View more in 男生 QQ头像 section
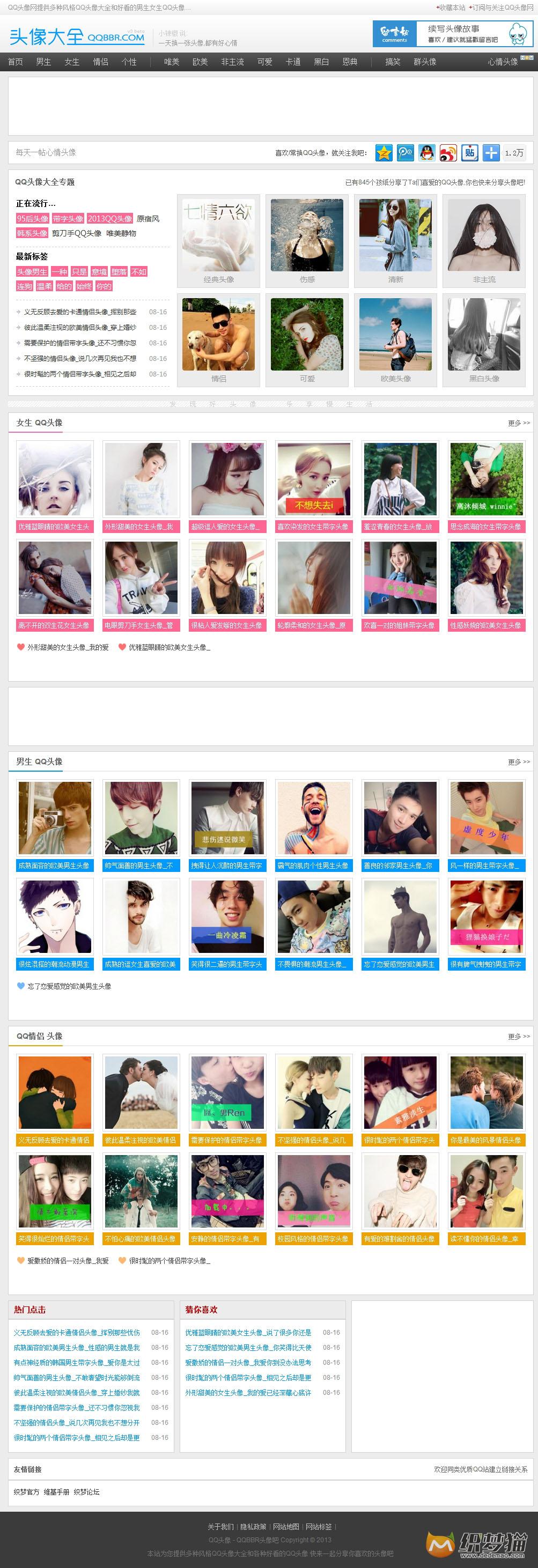 click(x=519, y=762)
